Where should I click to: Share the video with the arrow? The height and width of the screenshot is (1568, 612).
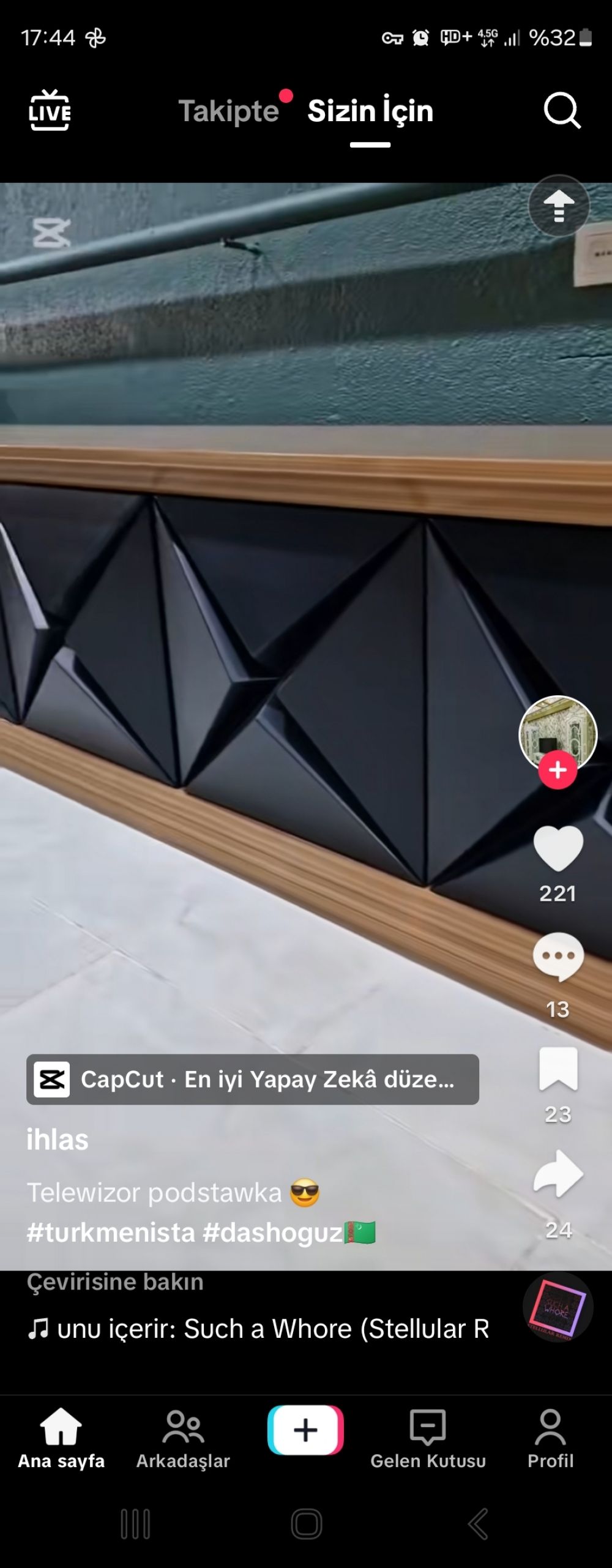click(558, 1174)
